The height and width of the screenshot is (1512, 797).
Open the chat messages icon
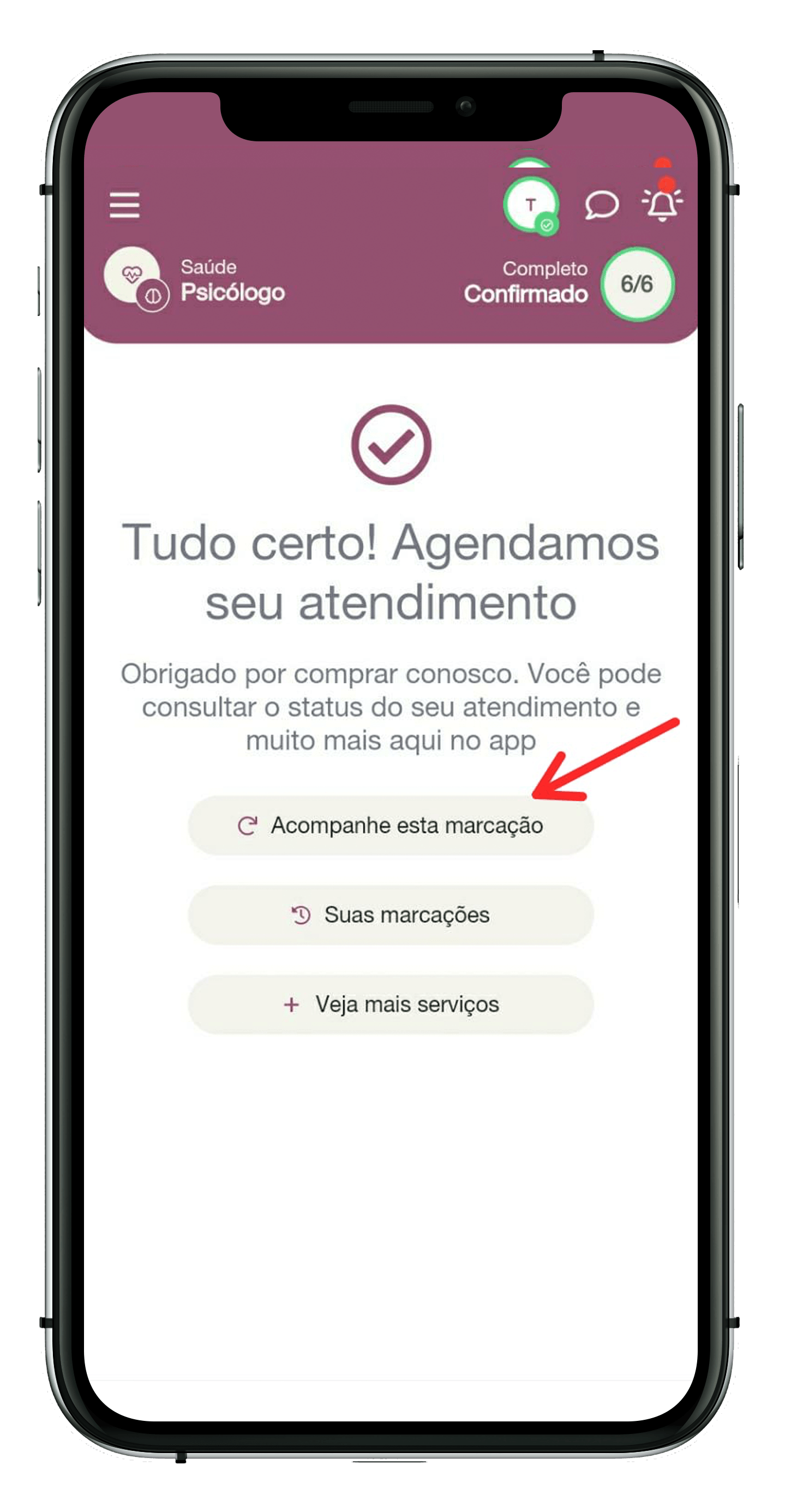coord(602,205)
